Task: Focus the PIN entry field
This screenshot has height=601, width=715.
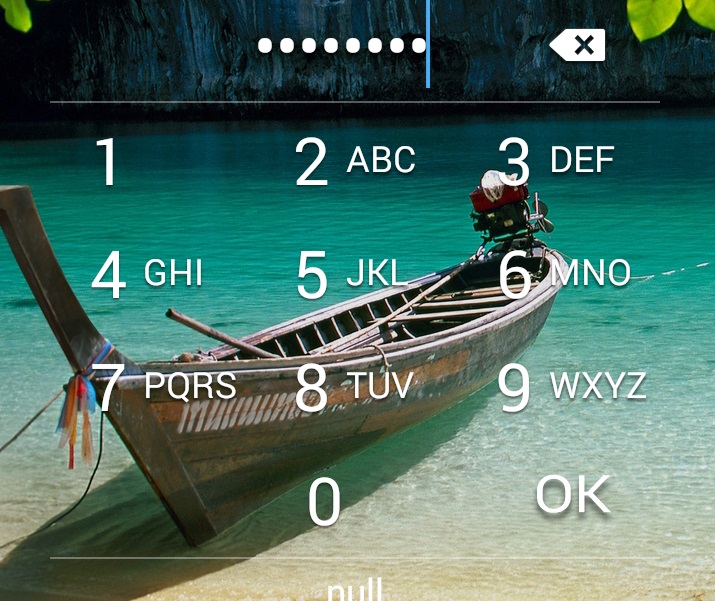Action: click(342, 45)
